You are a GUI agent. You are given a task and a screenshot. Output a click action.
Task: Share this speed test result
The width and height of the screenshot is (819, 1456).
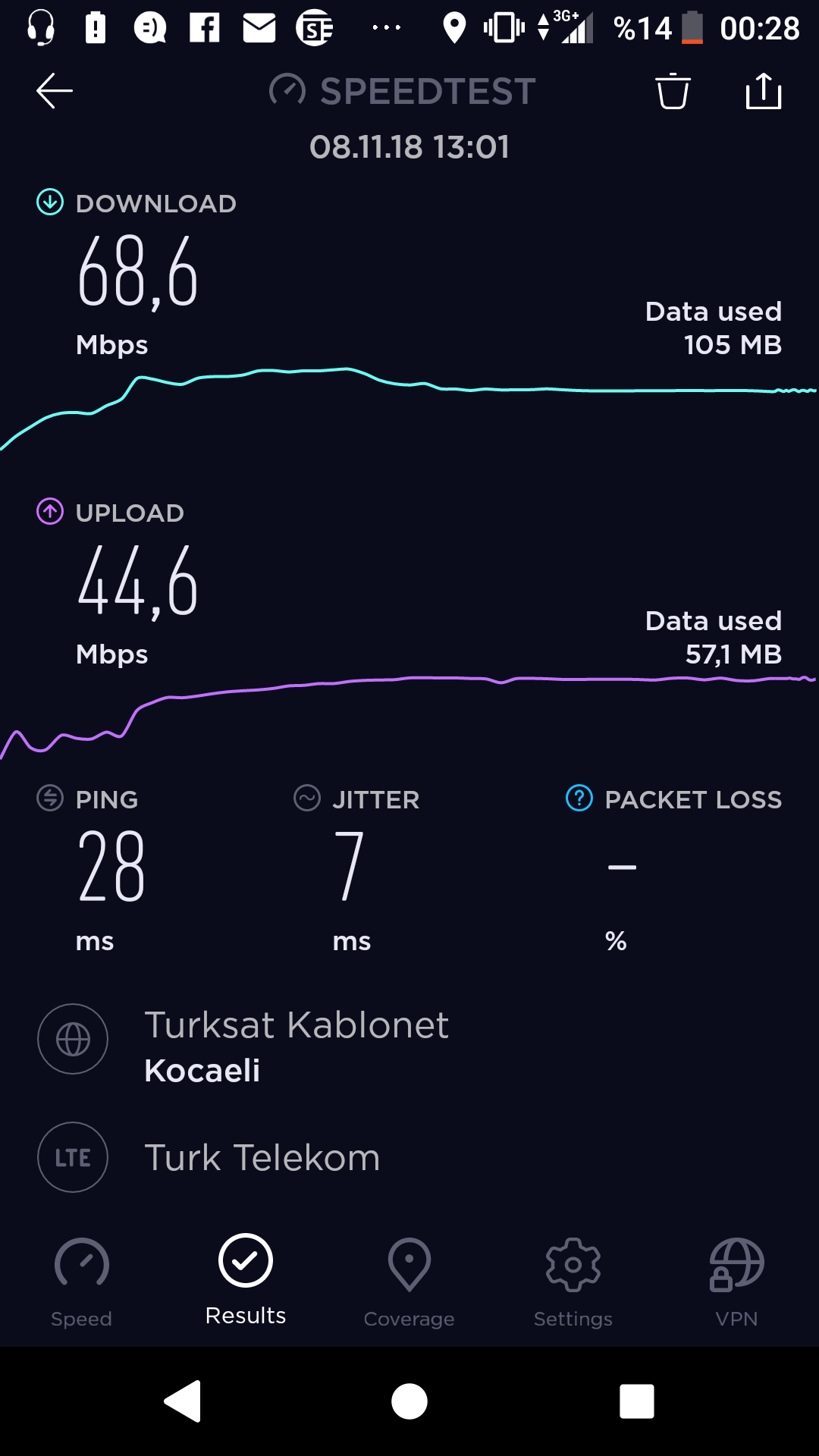[x=764, y=91]
